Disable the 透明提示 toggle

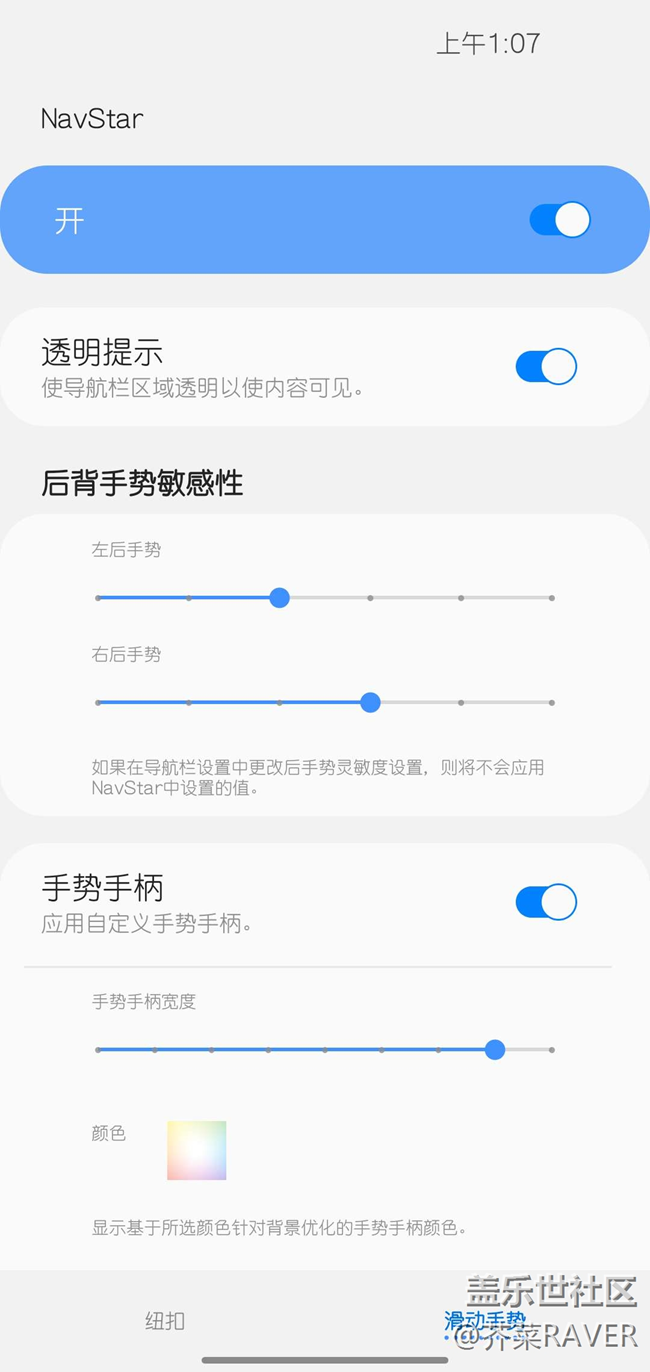546,367
